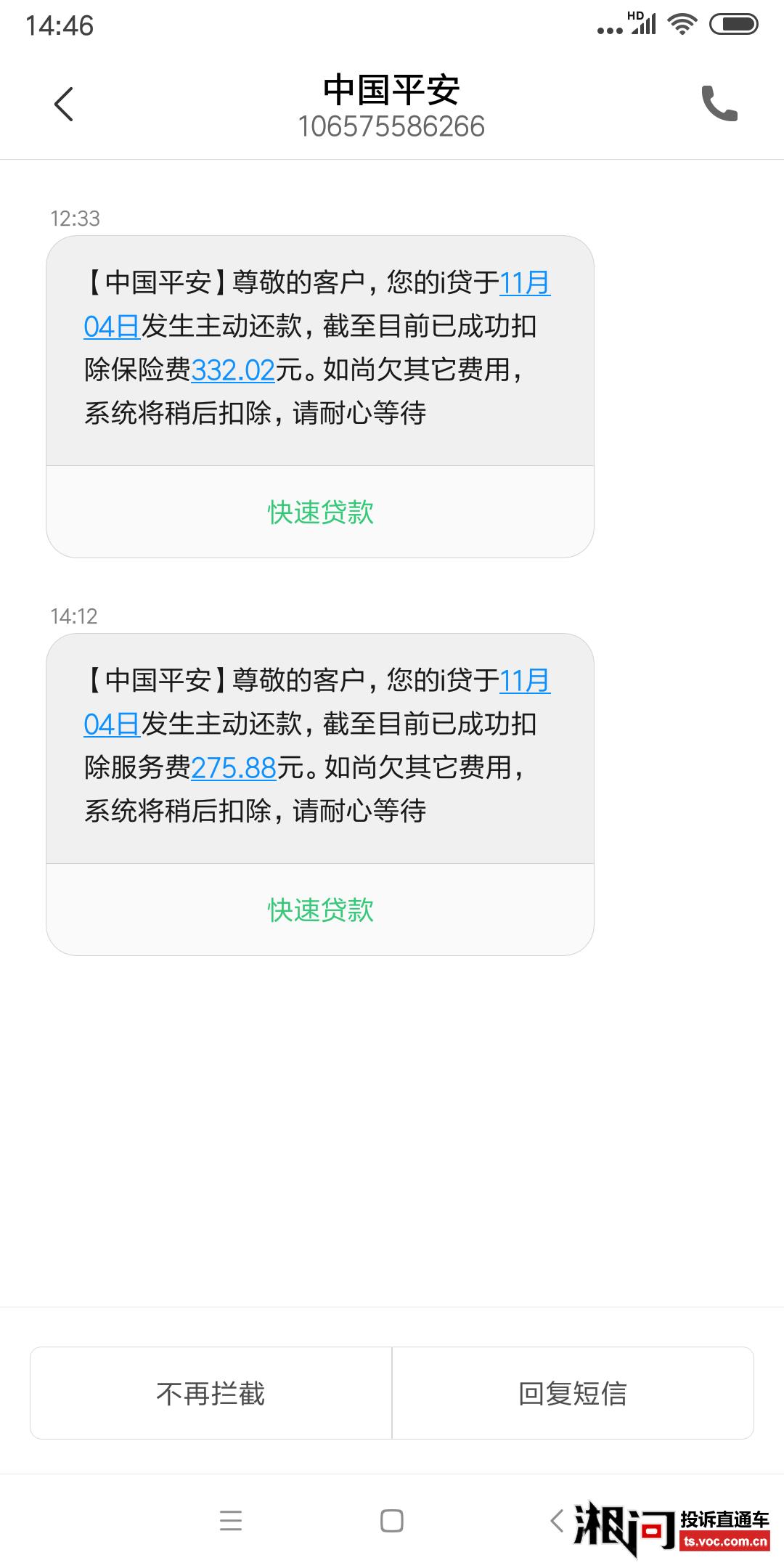
Task: Go back from the 中国平安 conversation
Action: point(64,104)
